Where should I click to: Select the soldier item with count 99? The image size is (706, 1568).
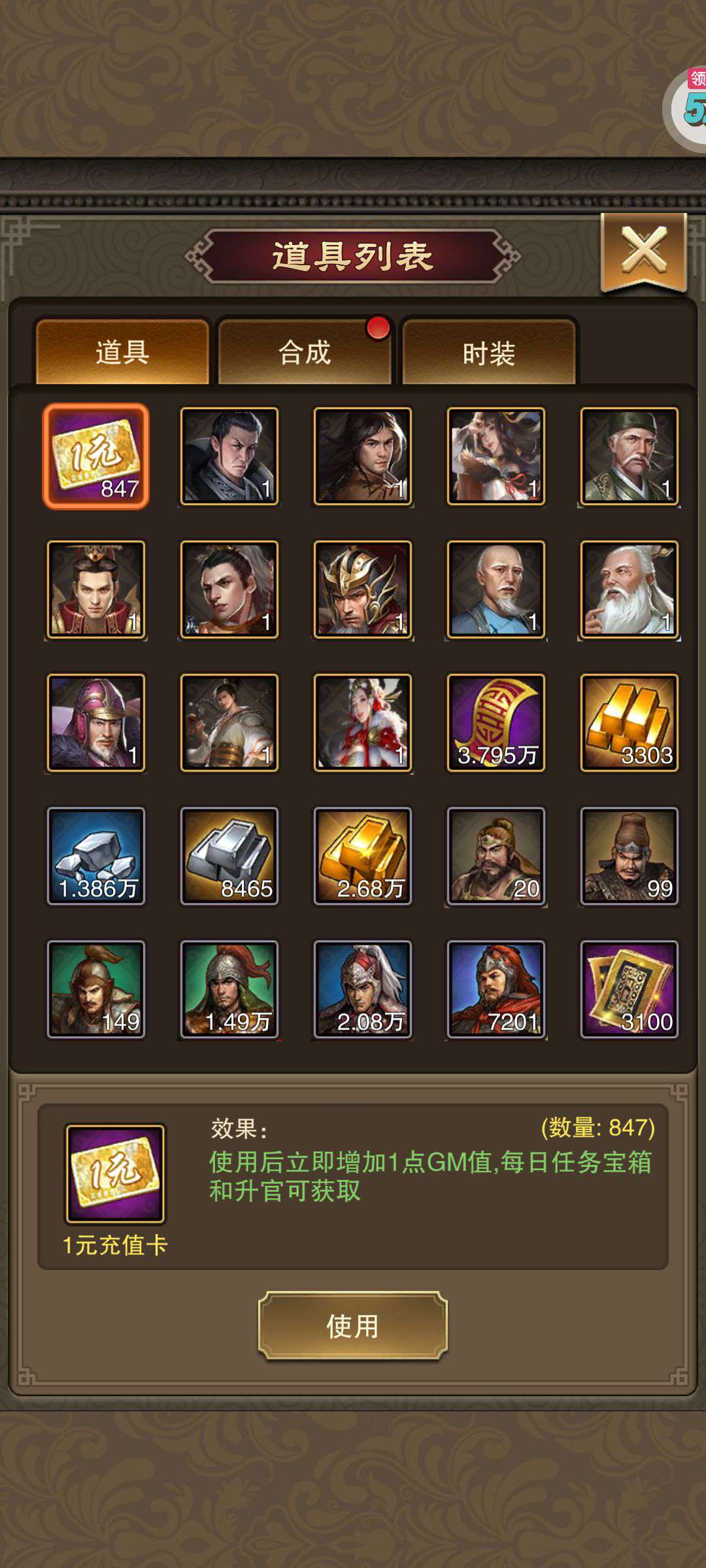630,856
